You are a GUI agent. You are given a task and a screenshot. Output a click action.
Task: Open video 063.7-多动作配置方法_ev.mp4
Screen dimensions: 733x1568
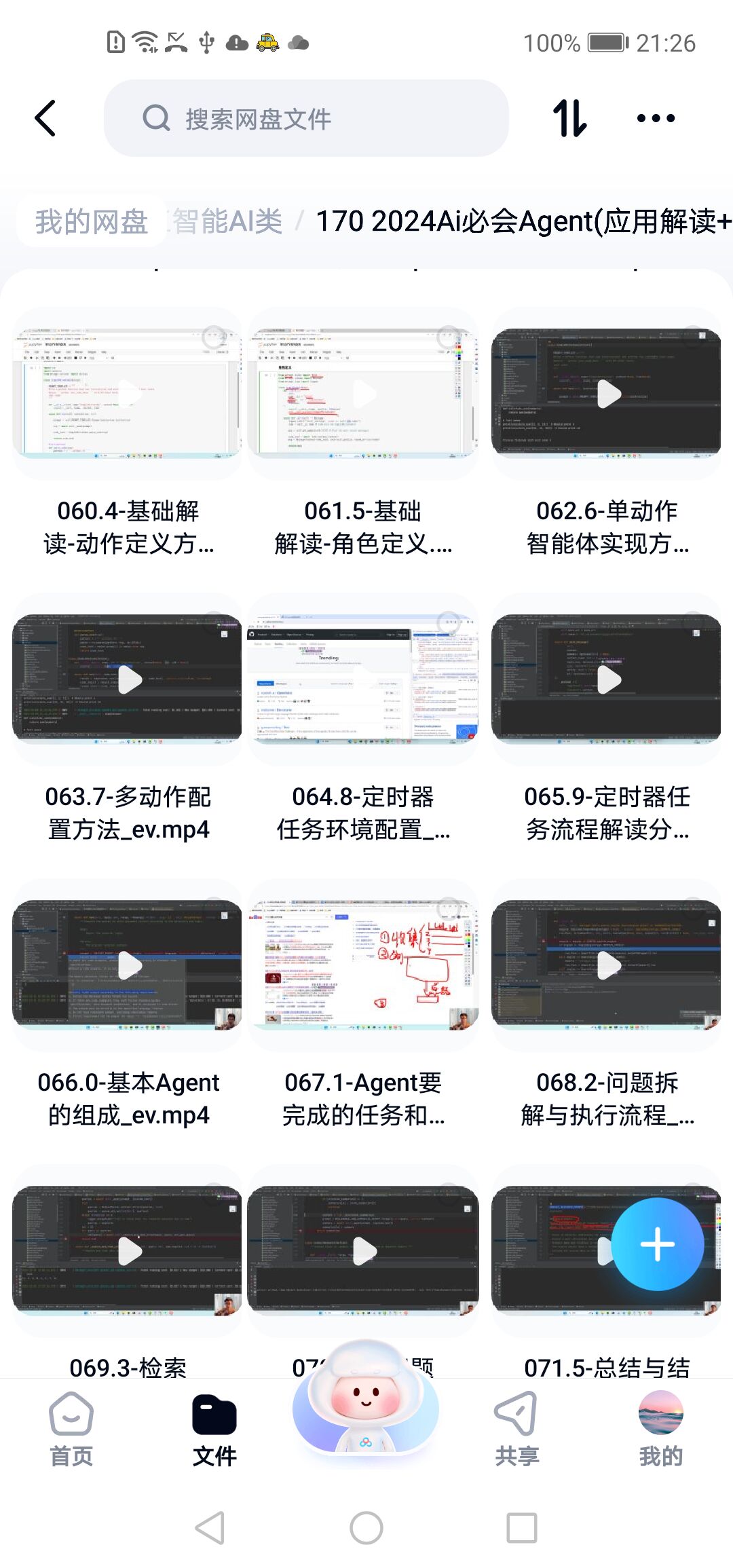[x=127, y=679]
